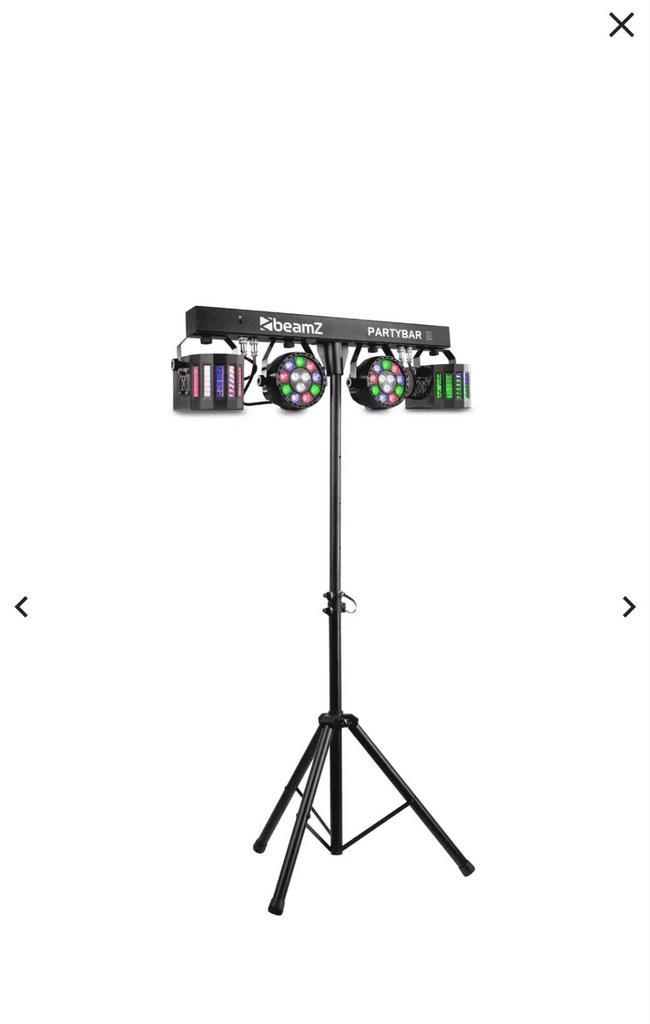Go to the previous product image
The height and width of the screenshot is (1024, 650).
(x=21, y=607)
